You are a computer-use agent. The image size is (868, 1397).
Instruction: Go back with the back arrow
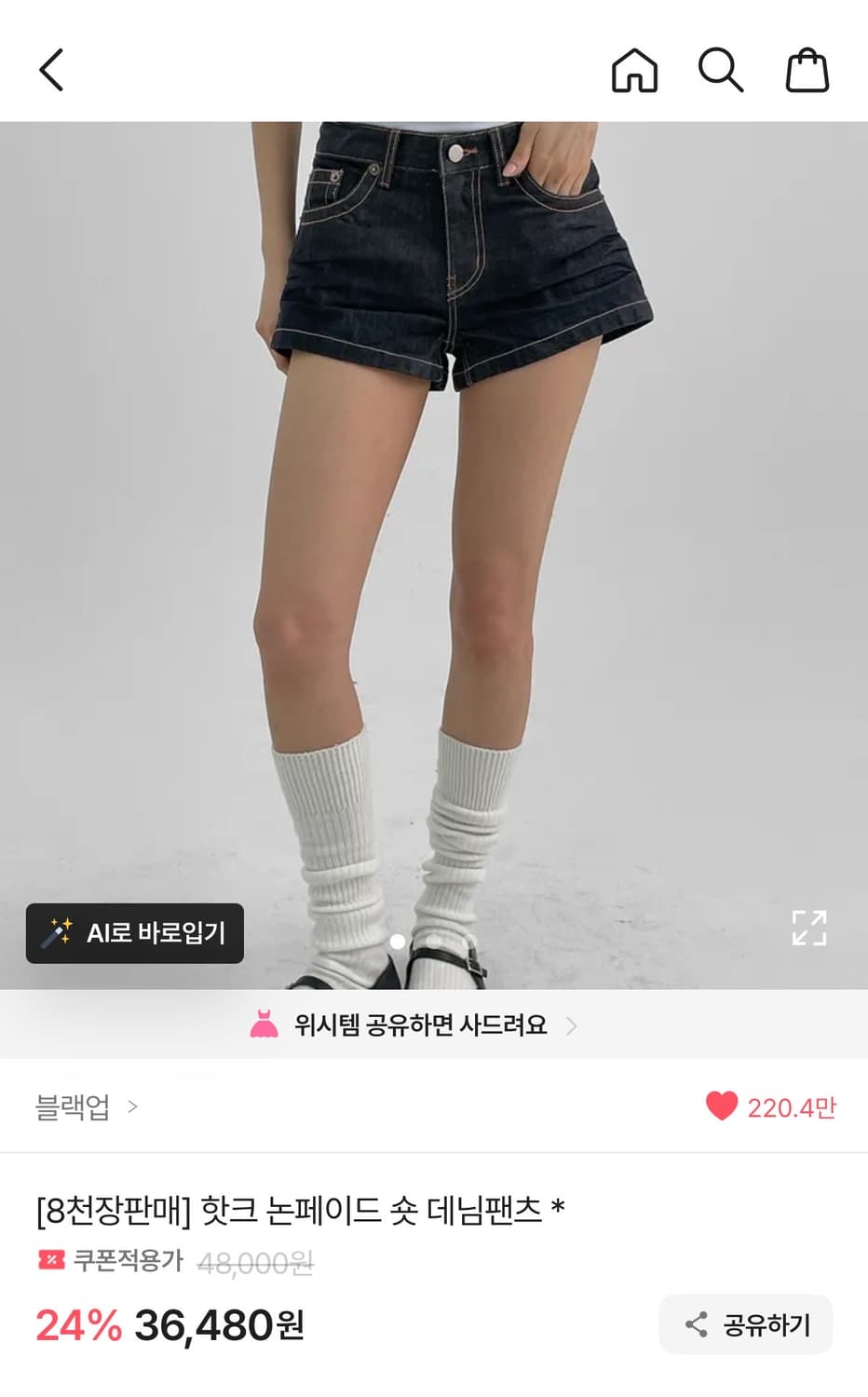point(51,70)
